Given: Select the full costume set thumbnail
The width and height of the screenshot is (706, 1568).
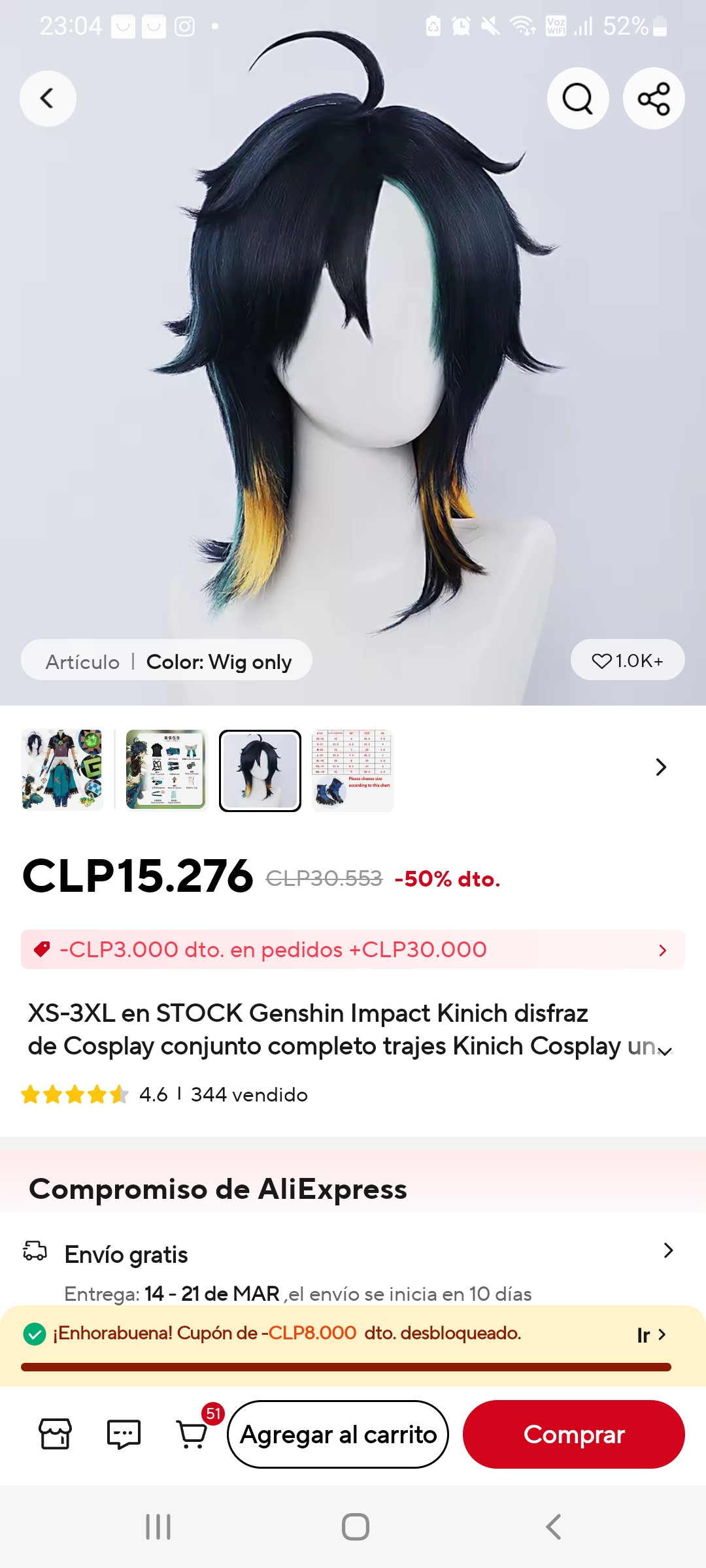Looking at the screenshot, I should tap(62, 770).
